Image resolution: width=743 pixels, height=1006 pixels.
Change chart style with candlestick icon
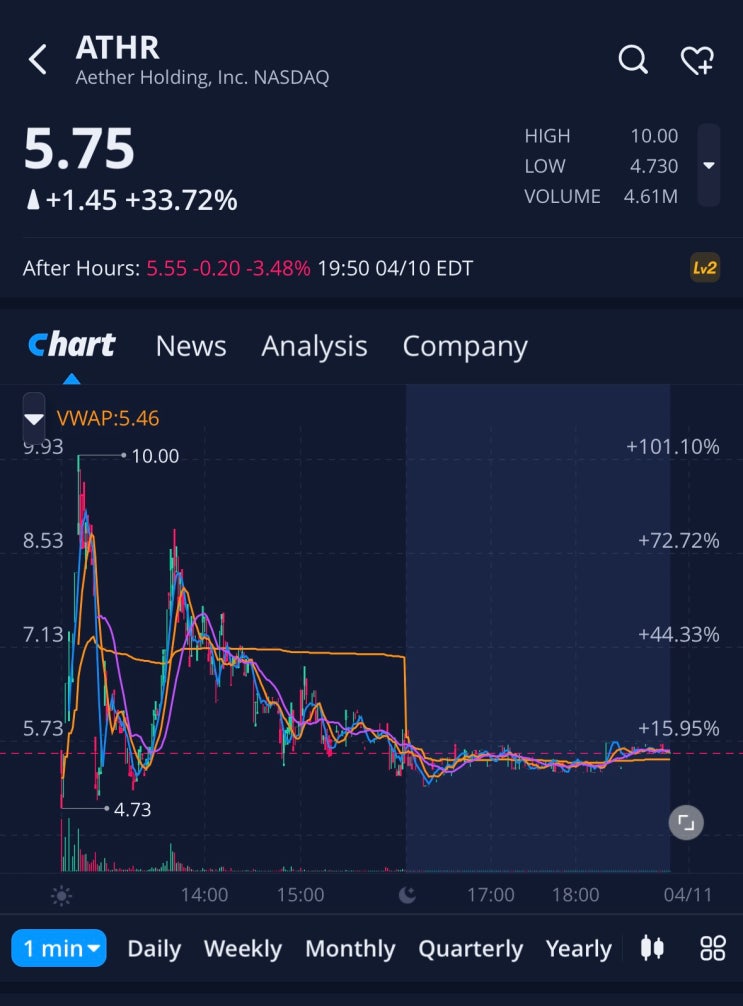pos(652,948)
